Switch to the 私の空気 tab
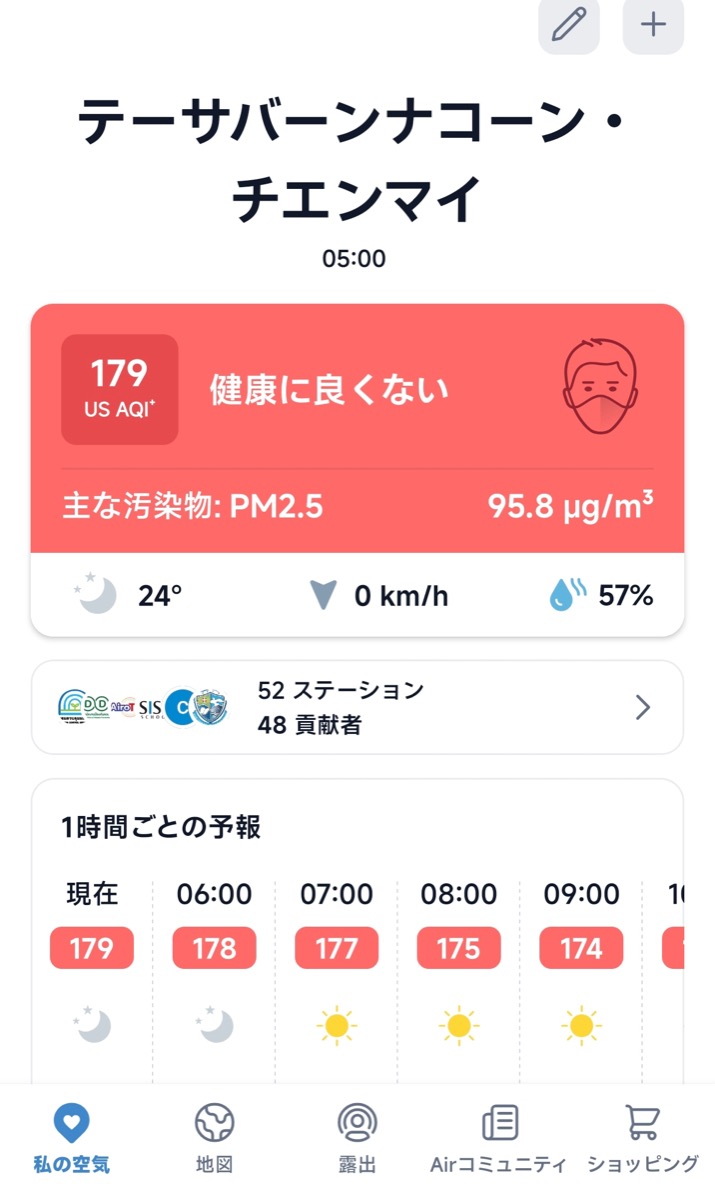The width and height of the screenshot is (715, 1200). (71, 1140)
